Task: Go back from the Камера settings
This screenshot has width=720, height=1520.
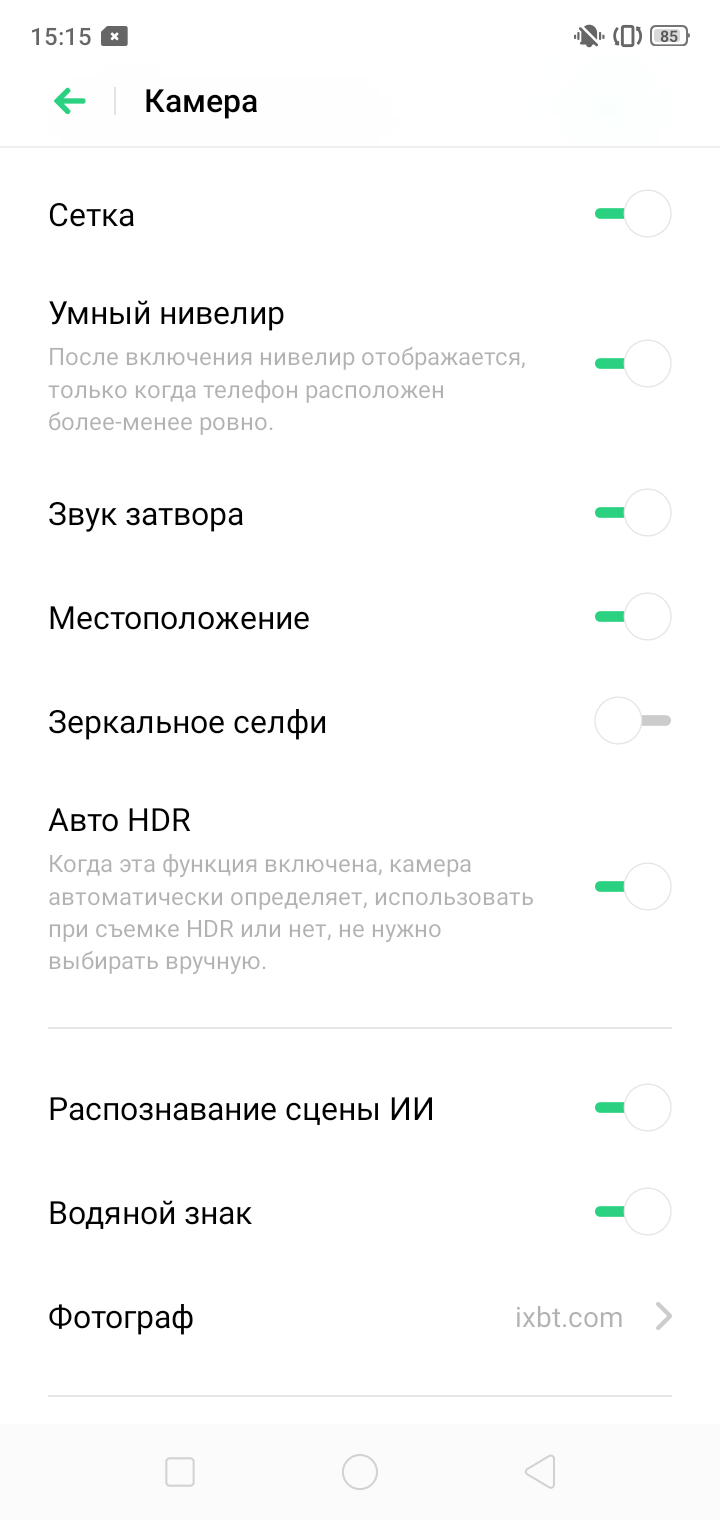Action: [x=70, y=101]
